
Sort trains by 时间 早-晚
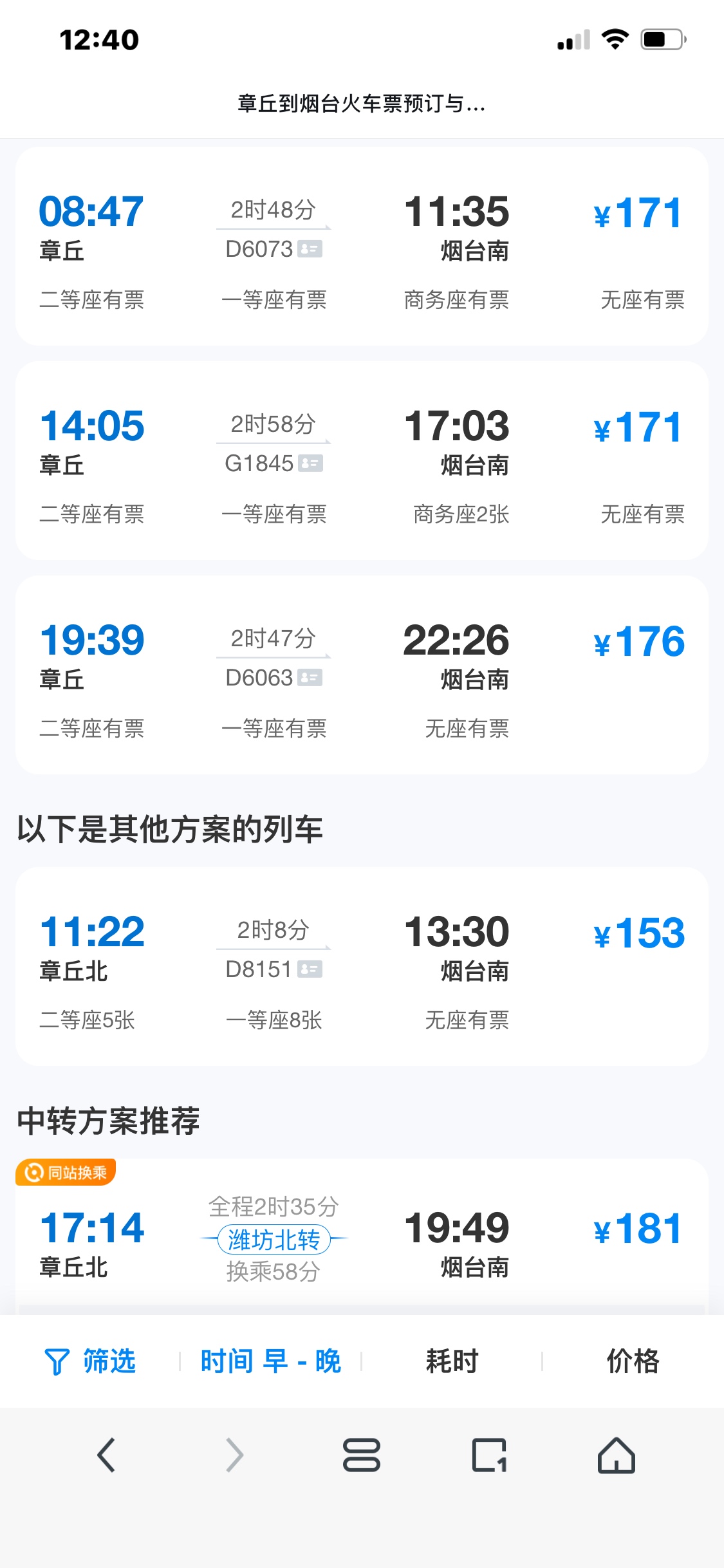270,1361
